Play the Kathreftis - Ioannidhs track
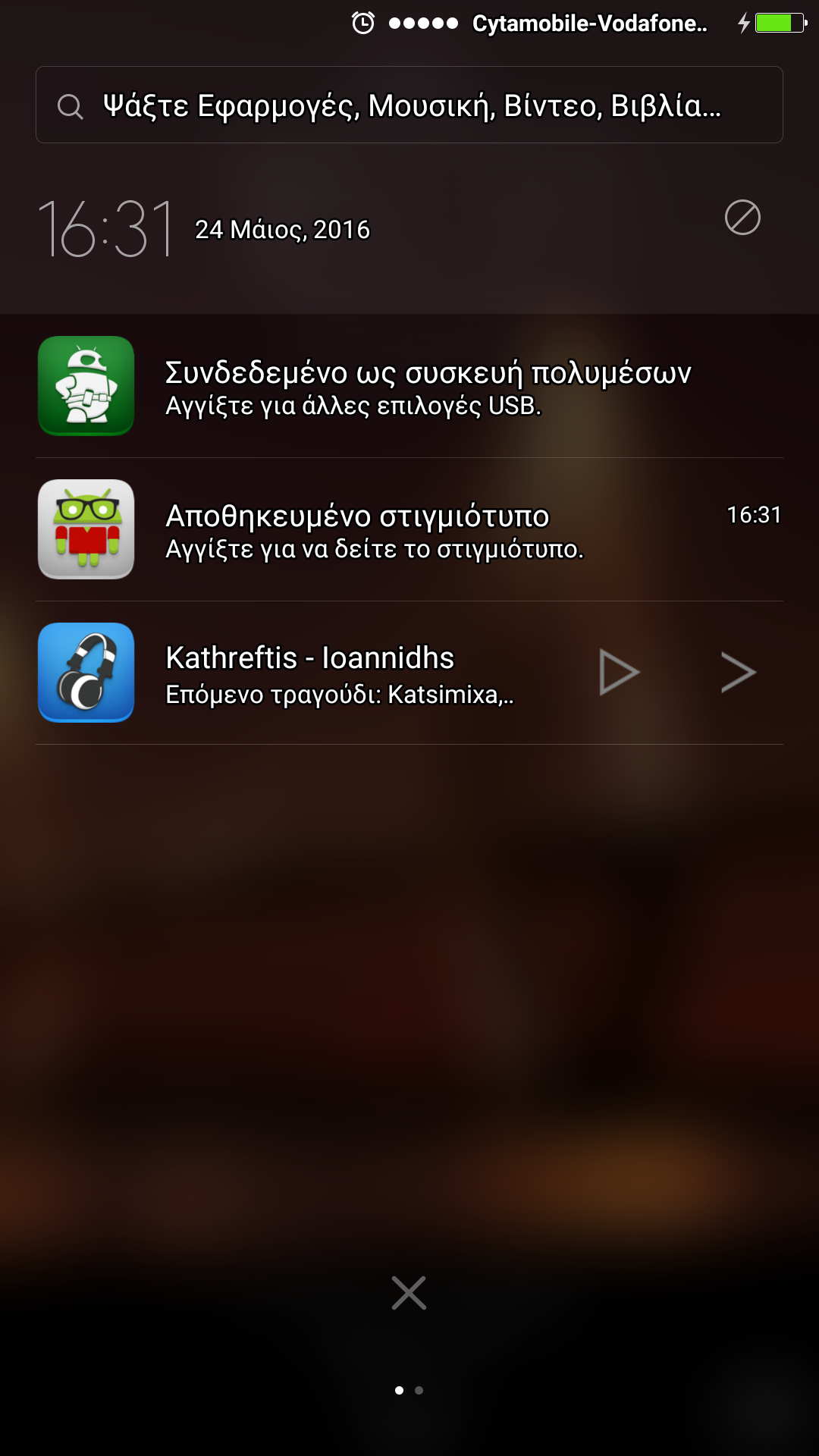819x1456 pixels. click(x=619, y=672)
